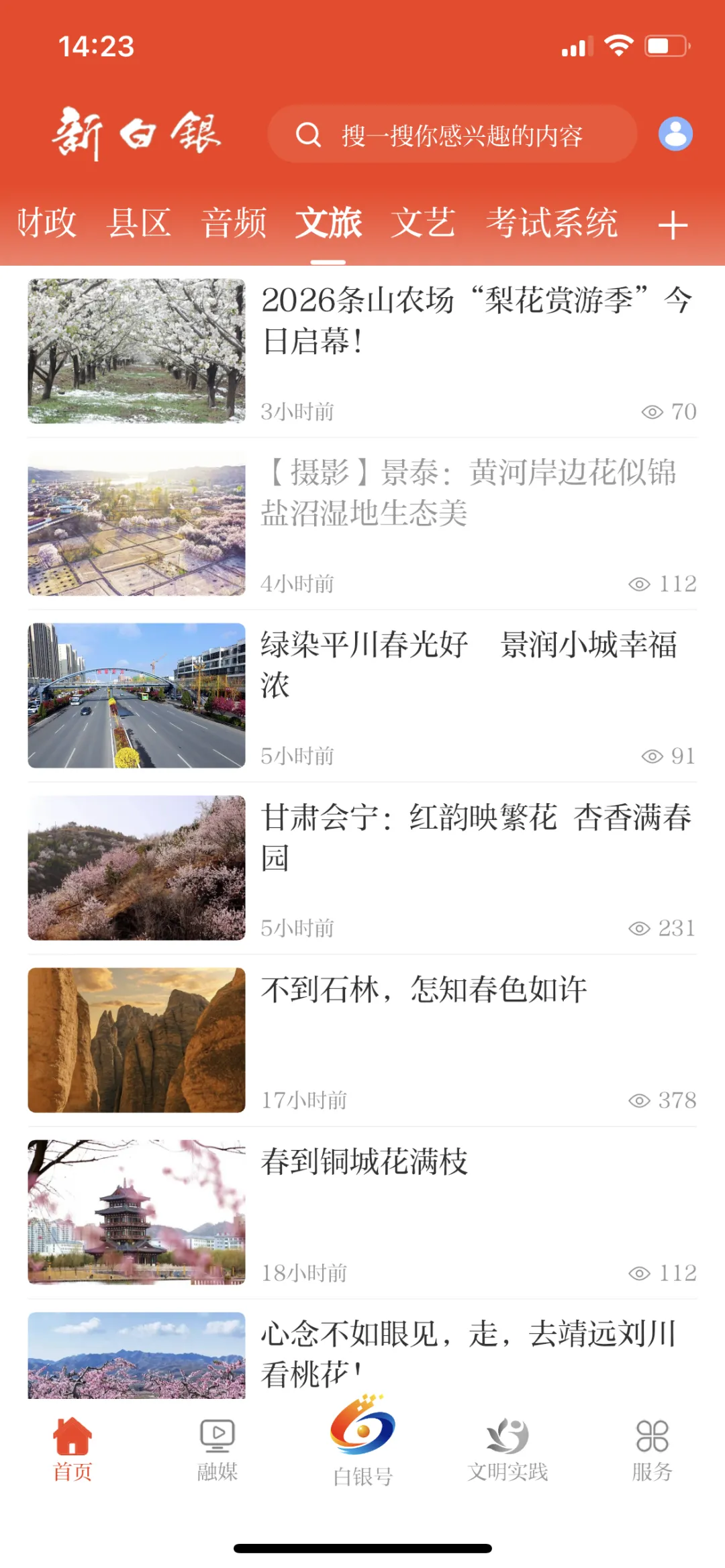Screen dimensions: 725x1568
Task: Open the 不到石林，怎知春色如许 article
Action: click(424, 990)
